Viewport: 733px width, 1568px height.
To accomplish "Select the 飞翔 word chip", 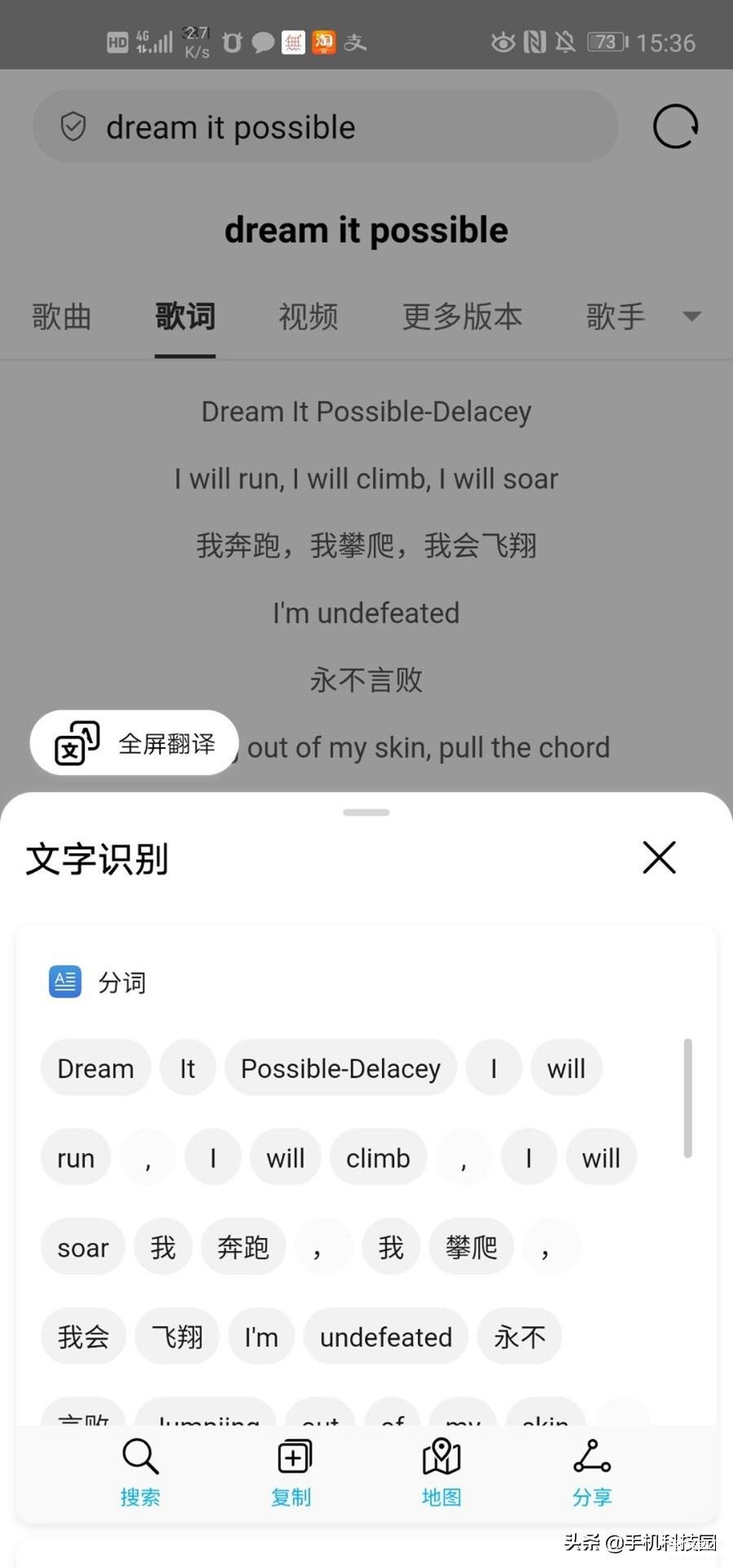I will pos(178,1337).
